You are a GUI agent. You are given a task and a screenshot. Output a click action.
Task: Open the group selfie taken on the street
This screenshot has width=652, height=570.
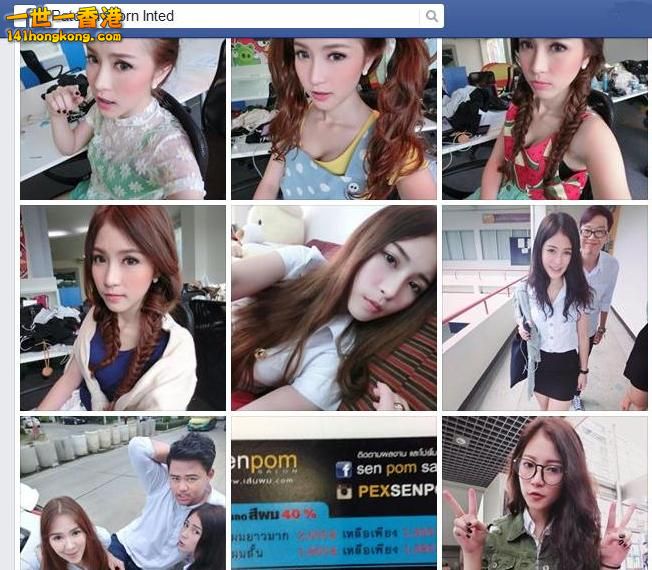pyautogui.click(x=123, y=493)
